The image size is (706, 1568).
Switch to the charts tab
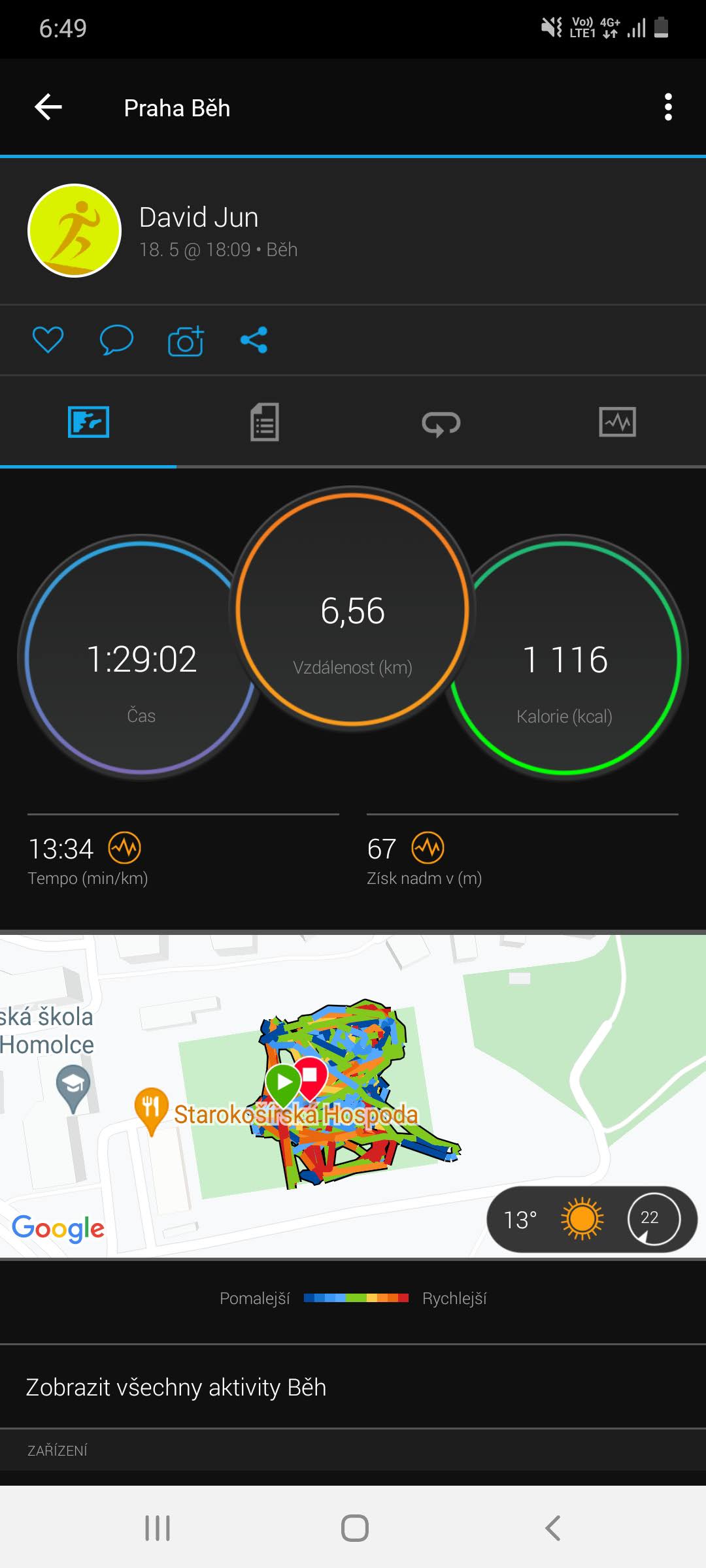[x=618, y=422]
